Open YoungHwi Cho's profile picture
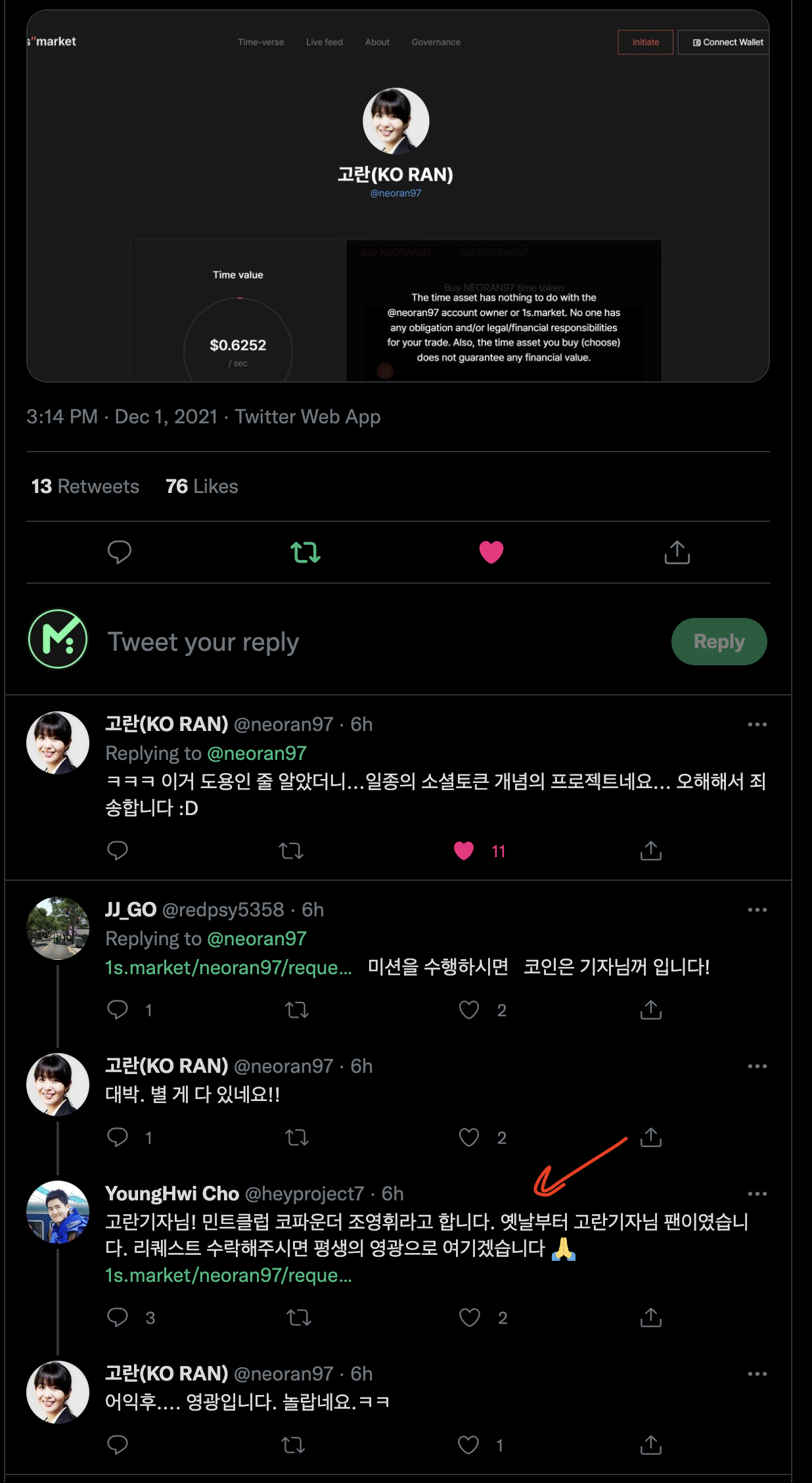Screen dimensions: 812x1483 [x=58, y=1212]
